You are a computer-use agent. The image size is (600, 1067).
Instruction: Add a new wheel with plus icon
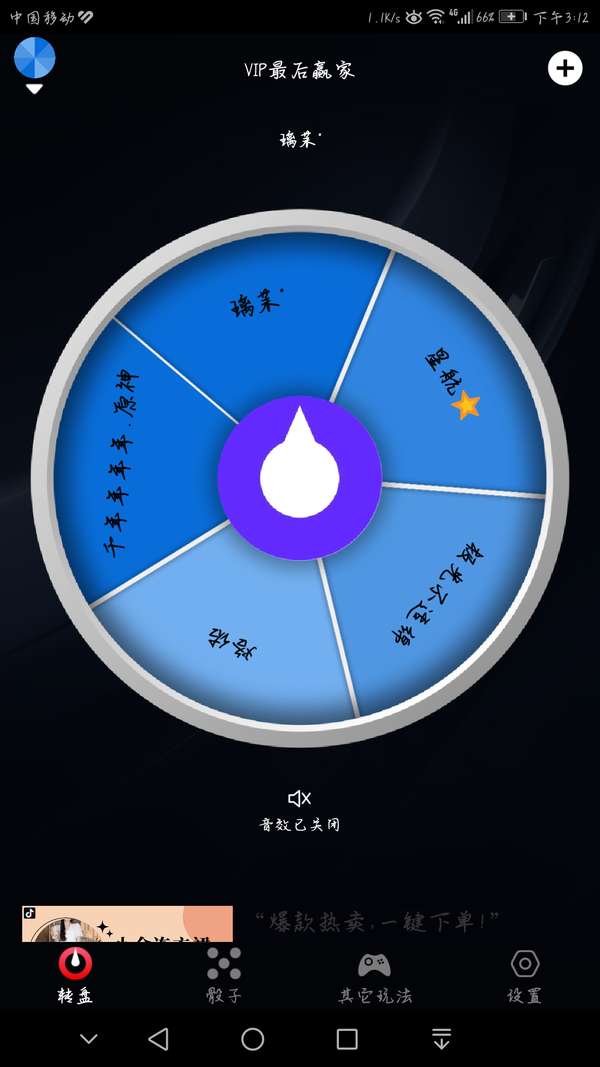pos(565,68)
